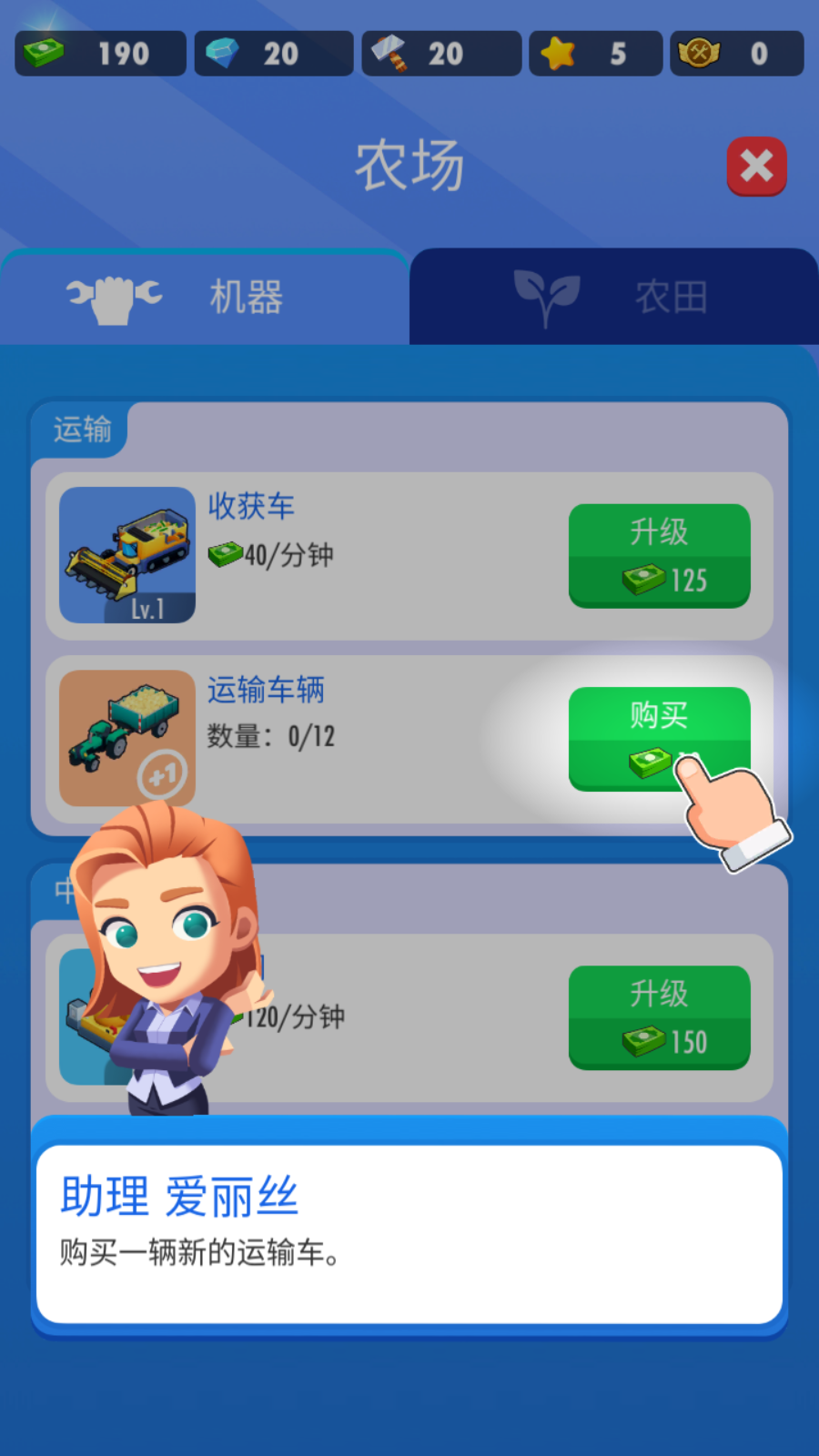Close the 农场 panel
The width and height of the screenshot is (819, 1456).
coord(756,167)
